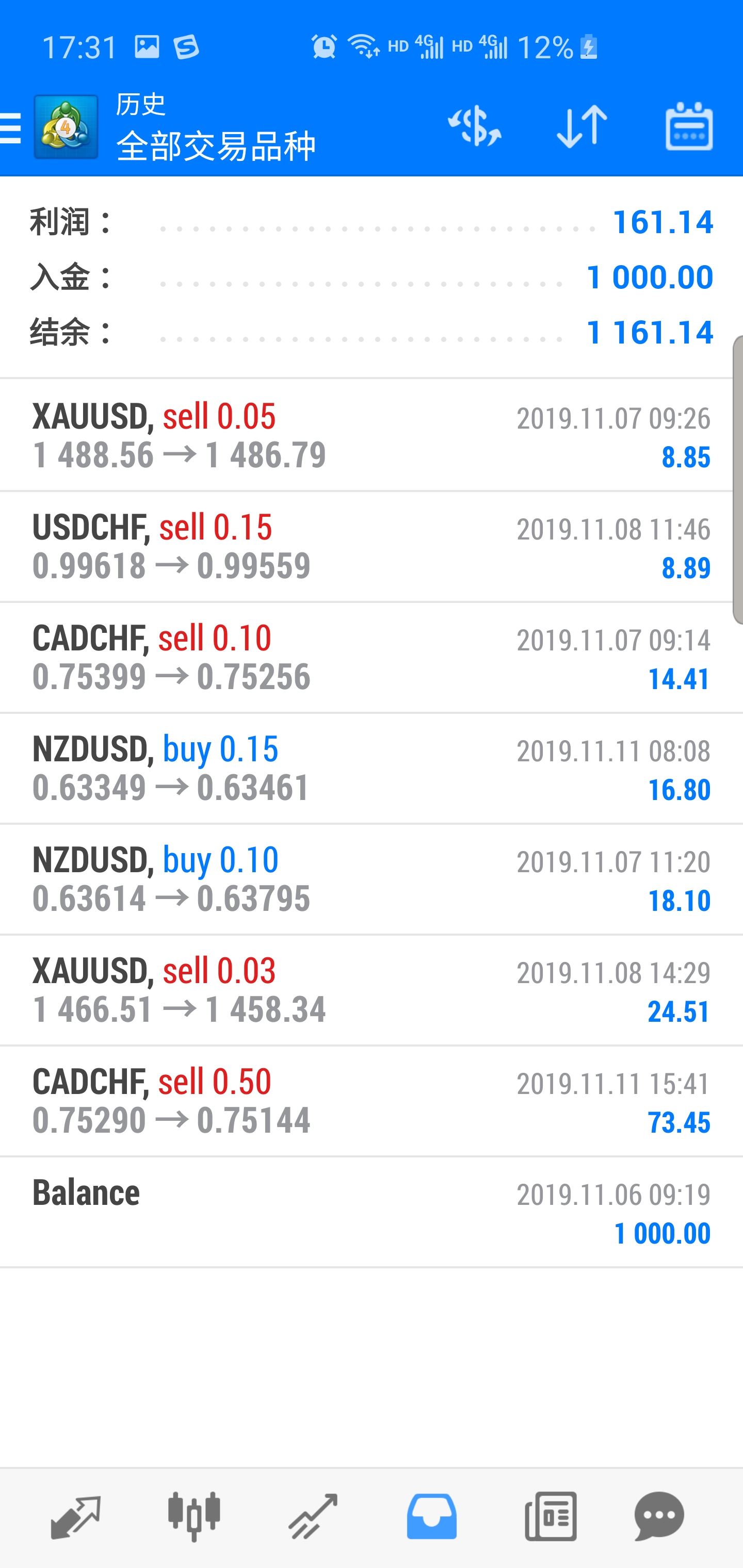This screenshot has height=1568, width=743.
Task: Expand the NZDUSD buy 0.15 trade
Action: (372, 768)
